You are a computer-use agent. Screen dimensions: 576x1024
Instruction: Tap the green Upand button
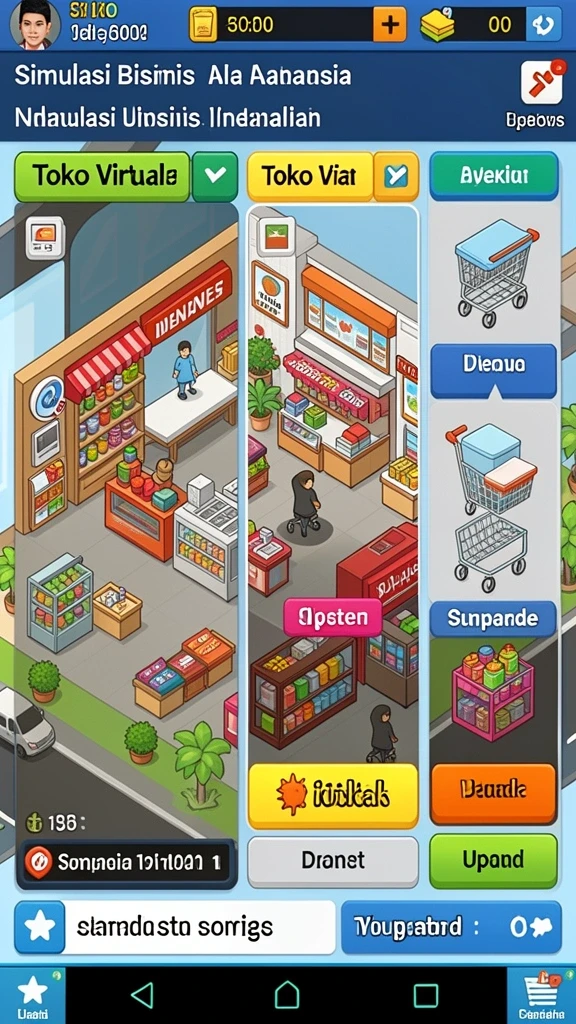[493, 861]
